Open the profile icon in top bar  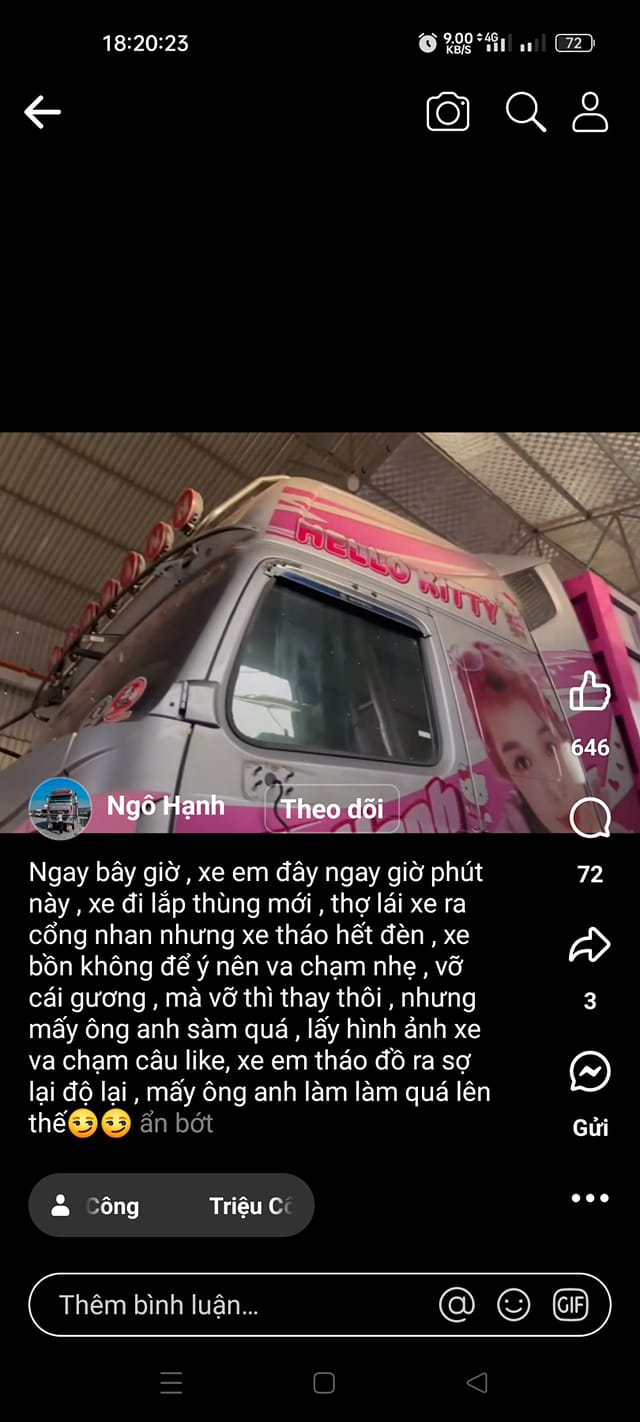[590, 112]
